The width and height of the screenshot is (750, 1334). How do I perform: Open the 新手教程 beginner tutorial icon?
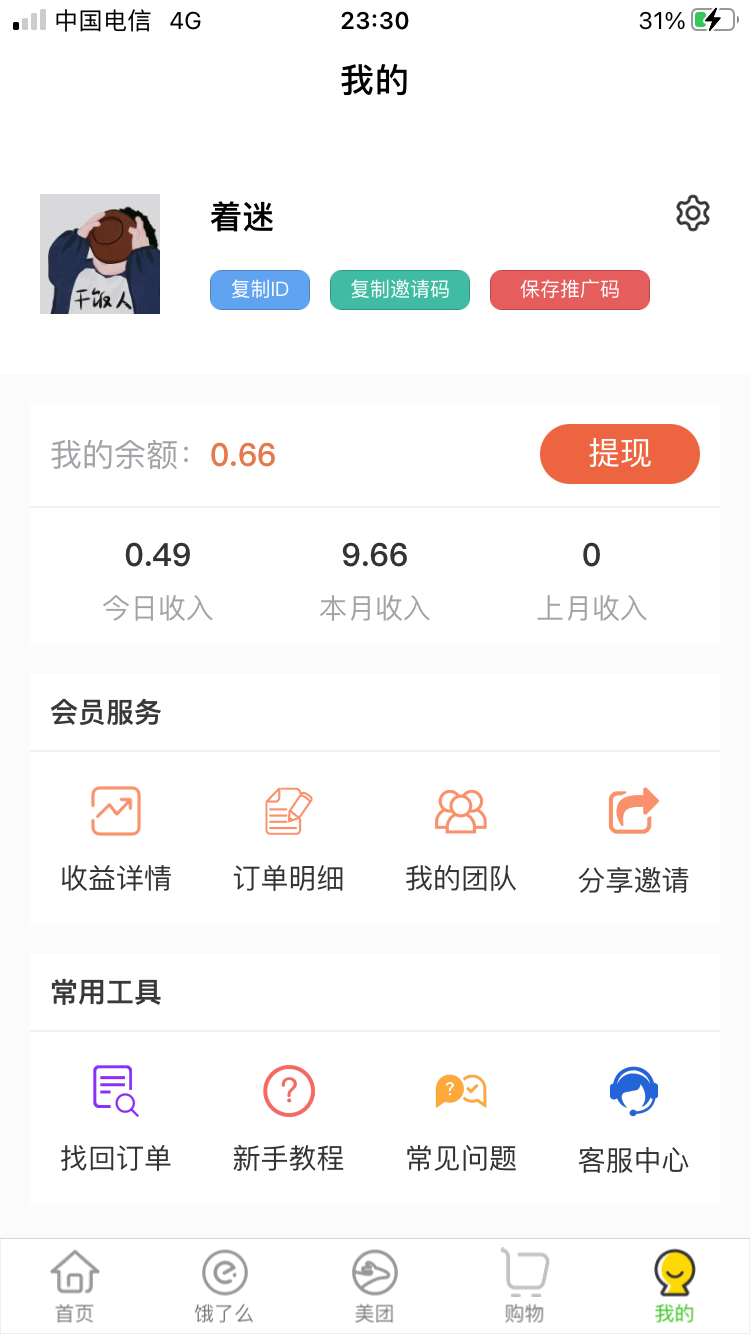[x=288, y=1089]
